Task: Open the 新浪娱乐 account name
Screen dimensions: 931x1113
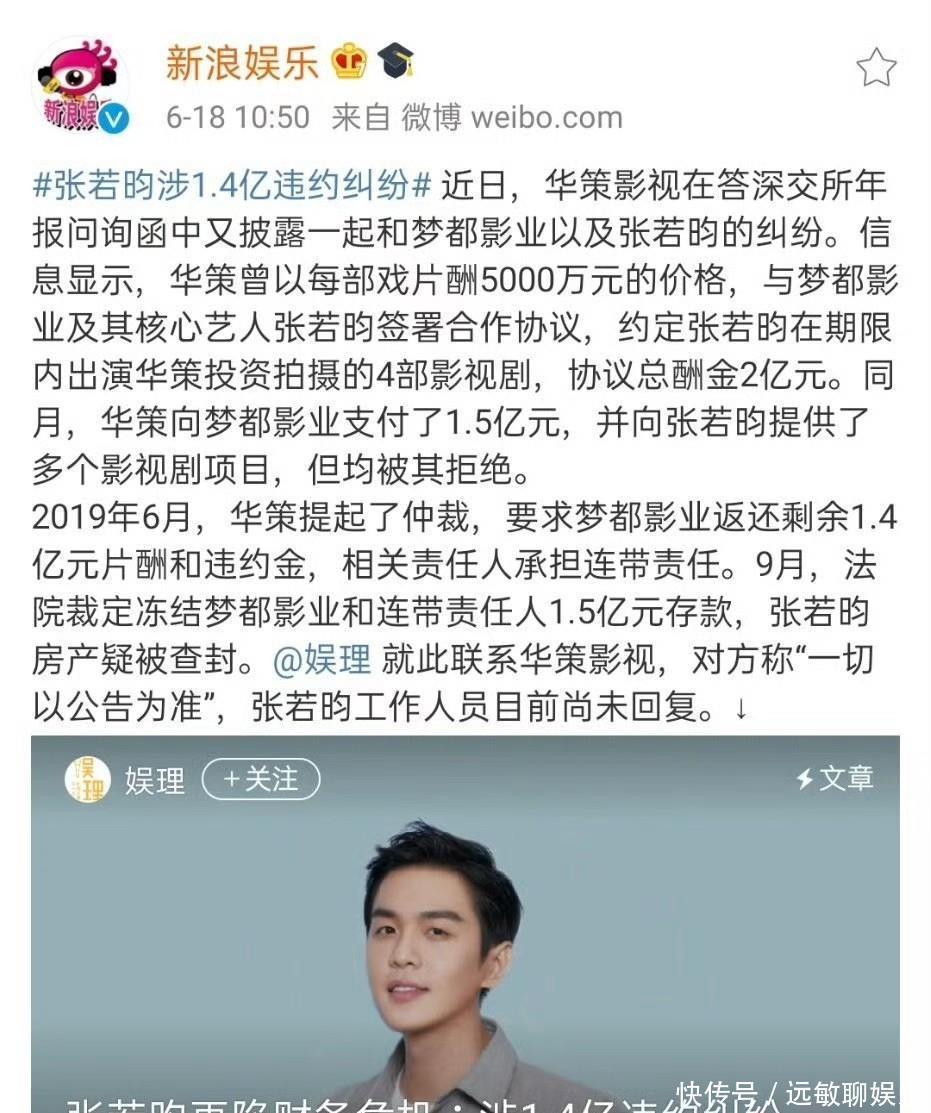Action: (x=241, y=63)
